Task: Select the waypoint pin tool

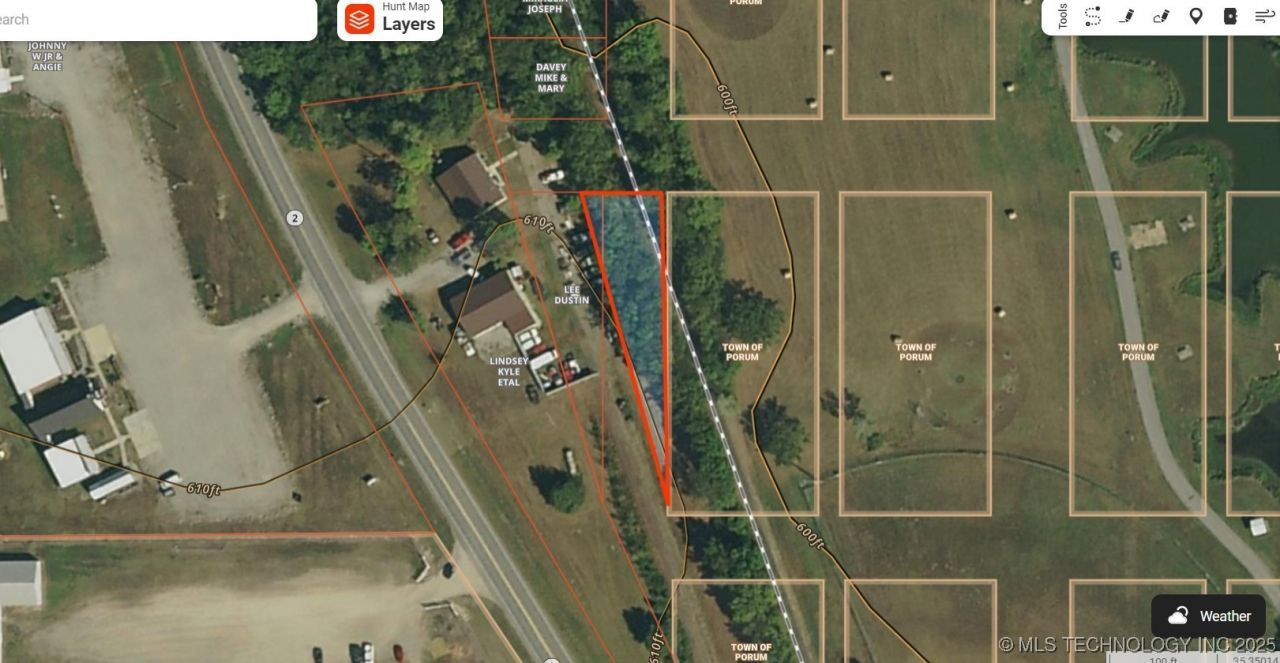Action: (x=1195, y=16)
